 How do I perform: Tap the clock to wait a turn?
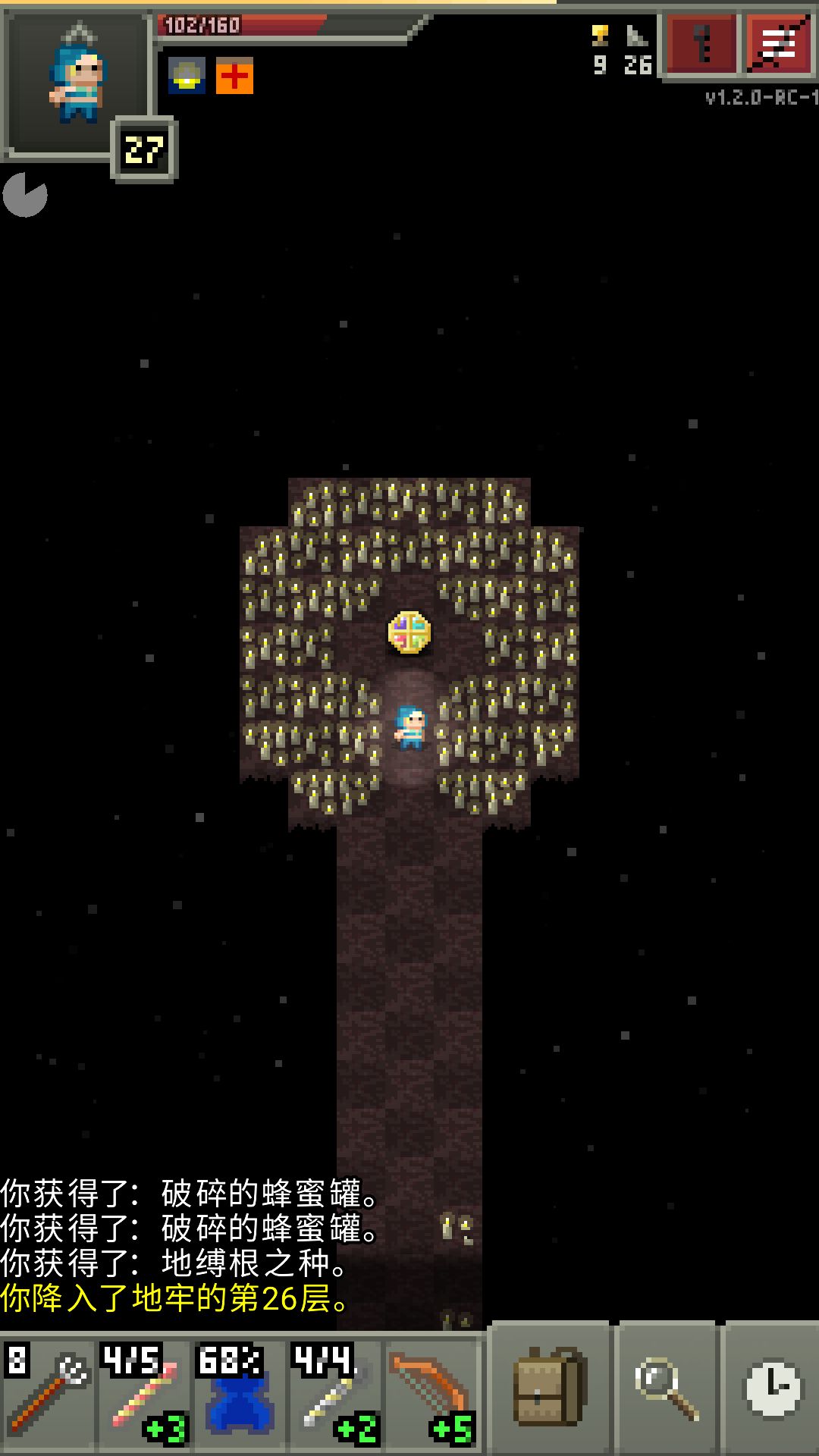(772, 1389)
